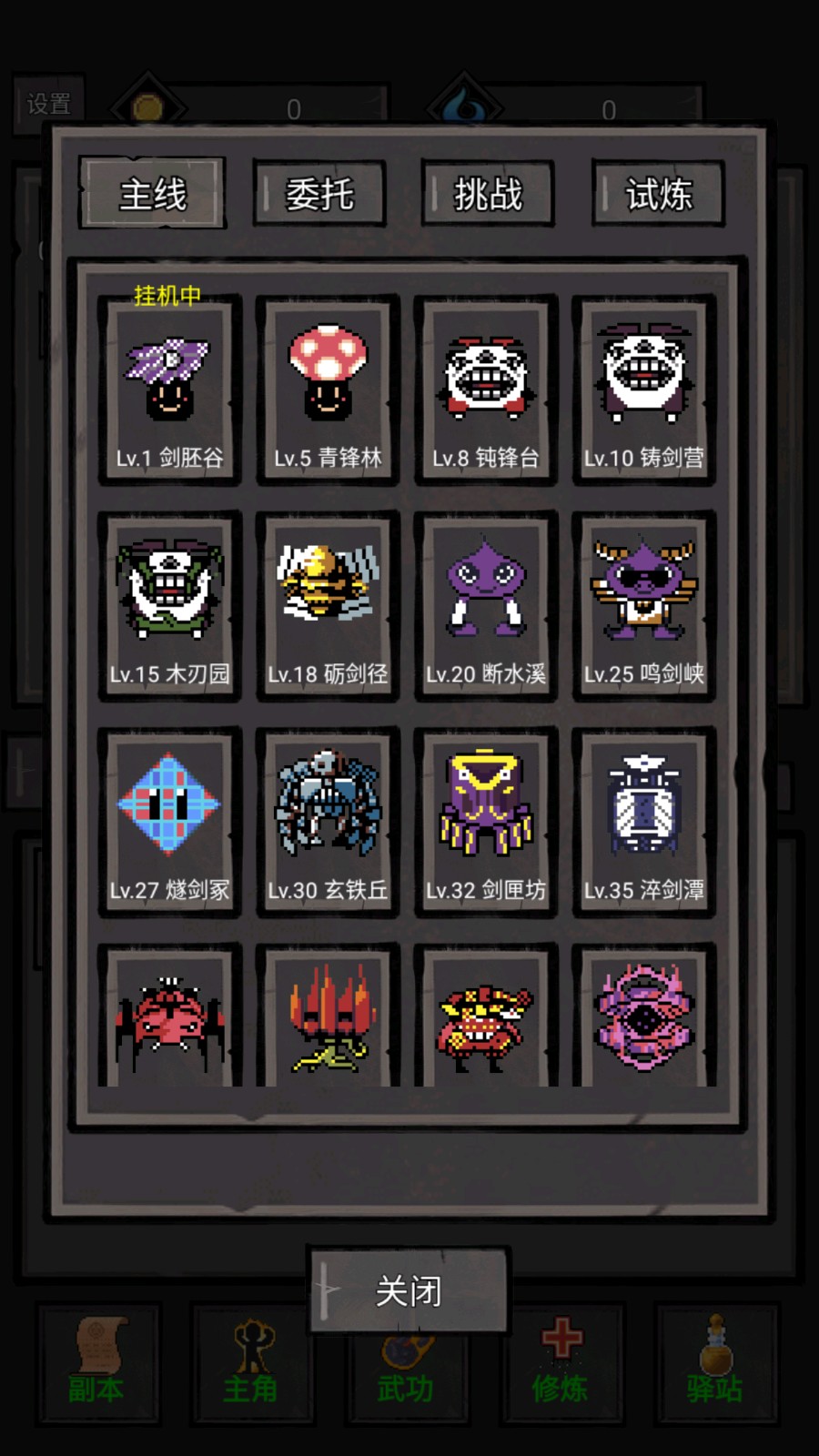Switch to the 挑战 tab
The image size is (819, 1456).
click(489, 193)
